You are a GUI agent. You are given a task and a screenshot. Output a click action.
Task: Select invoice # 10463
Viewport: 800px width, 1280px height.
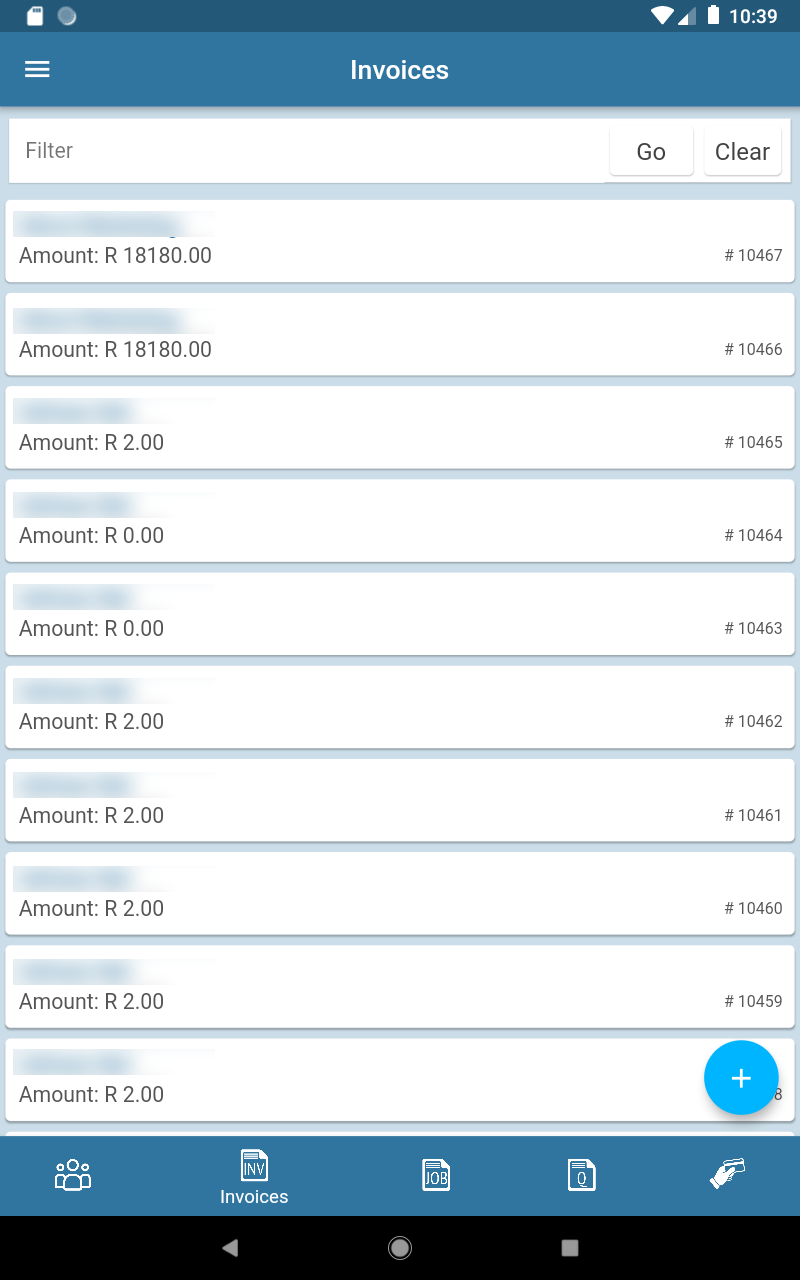tap(400, 613)
